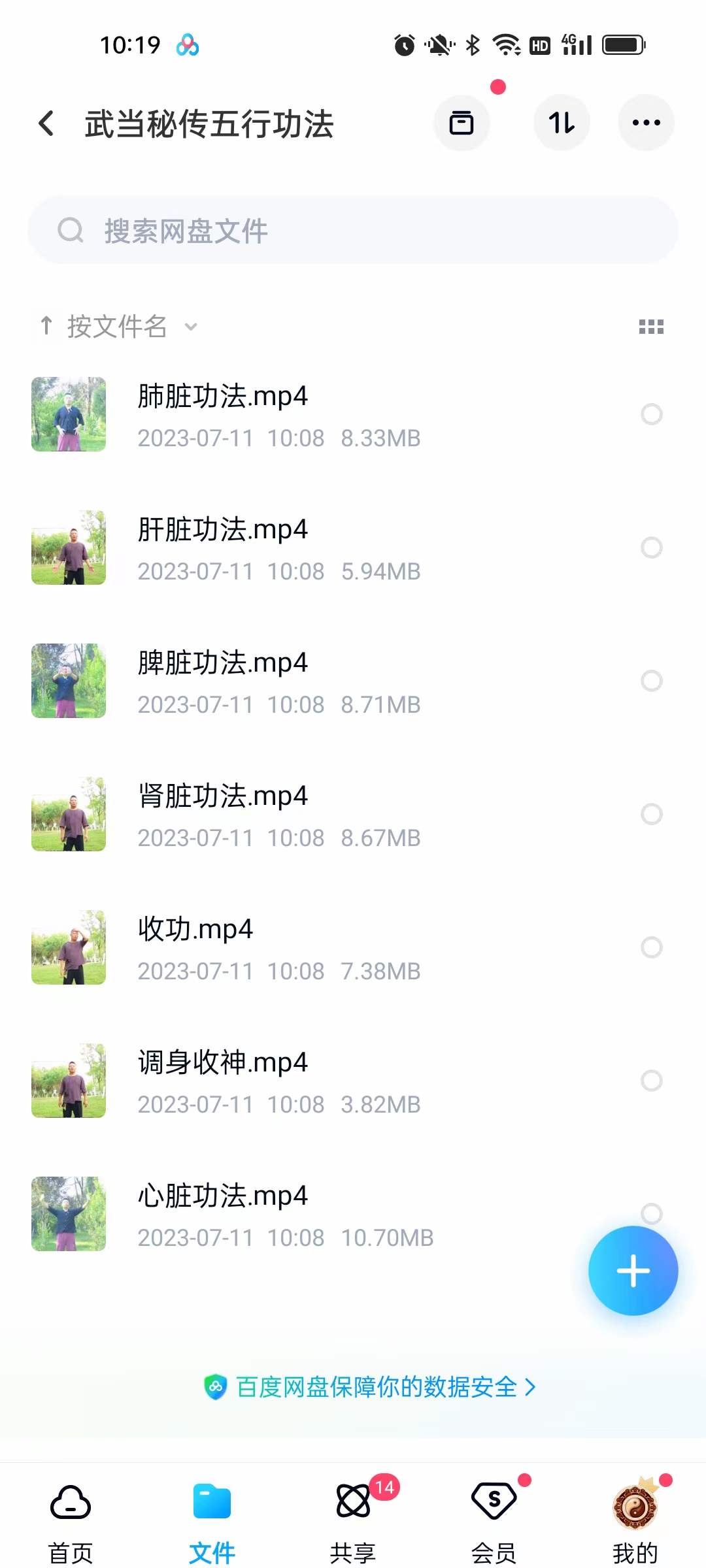Viewport: 706px width, 1568px height.
Task: Switch to the 文件 tab
Action: tap(211, 1509)
